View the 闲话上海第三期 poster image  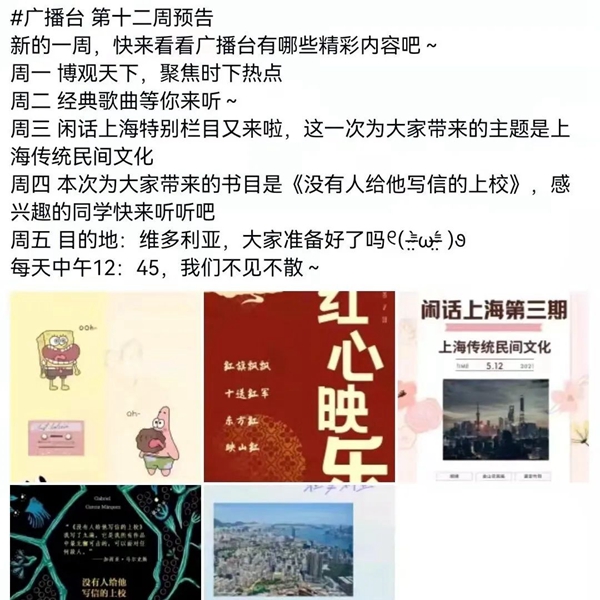495,385
